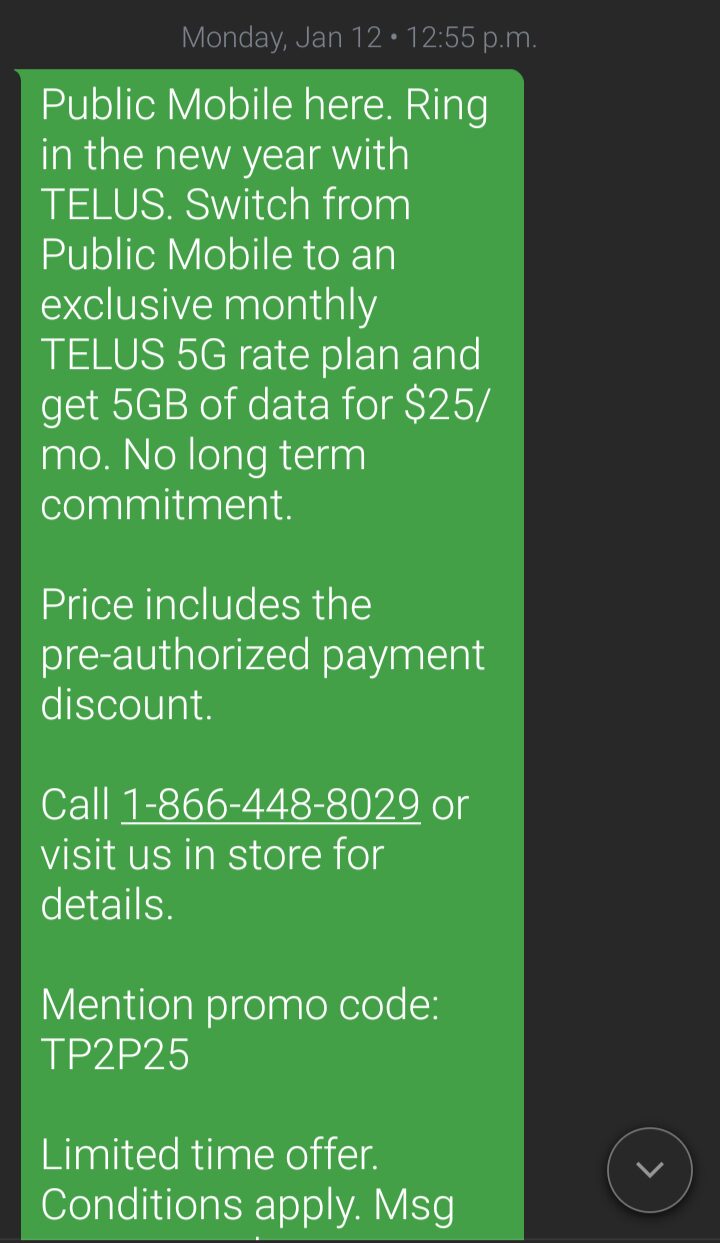The image size is (720, 1243).
Task: Call the underlined number 1-866-448-8029
Action: [270, 805]
